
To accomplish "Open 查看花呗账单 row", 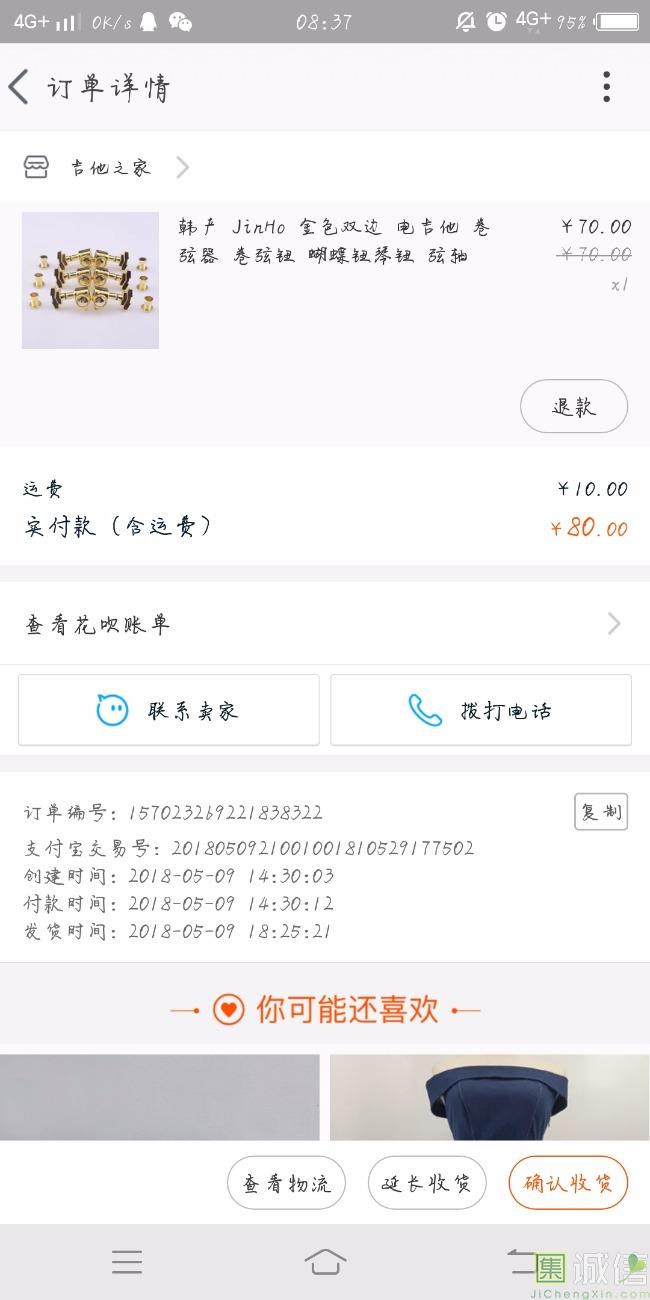I will click(x=324, y=625).
